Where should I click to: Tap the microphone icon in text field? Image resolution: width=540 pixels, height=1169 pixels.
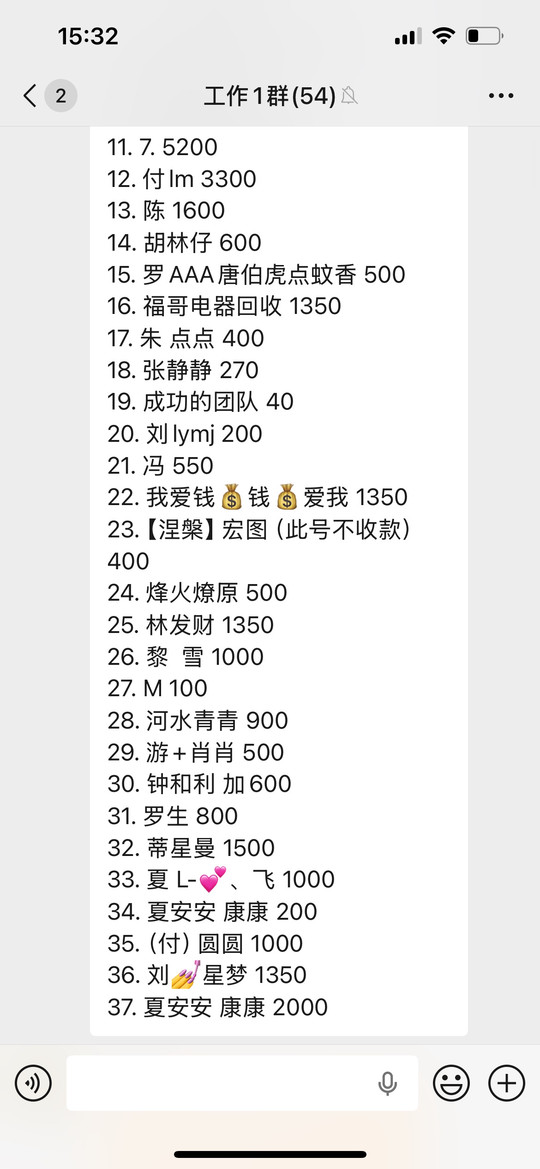click(x=387, y=1083)
